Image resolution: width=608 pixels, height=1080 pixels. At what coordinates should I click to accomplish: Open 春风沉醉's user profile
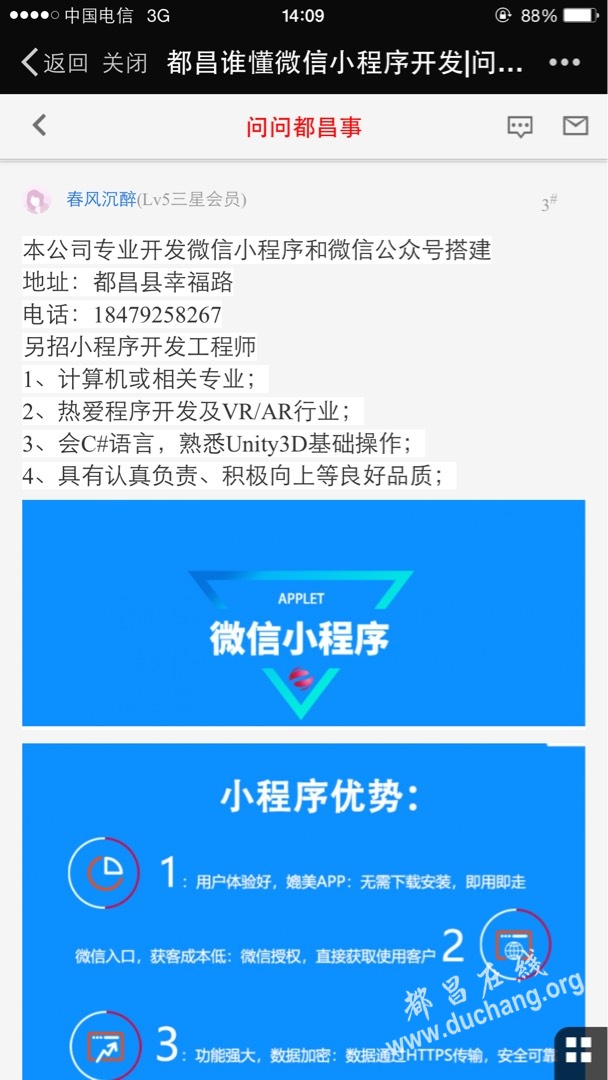tap(100, 199)
